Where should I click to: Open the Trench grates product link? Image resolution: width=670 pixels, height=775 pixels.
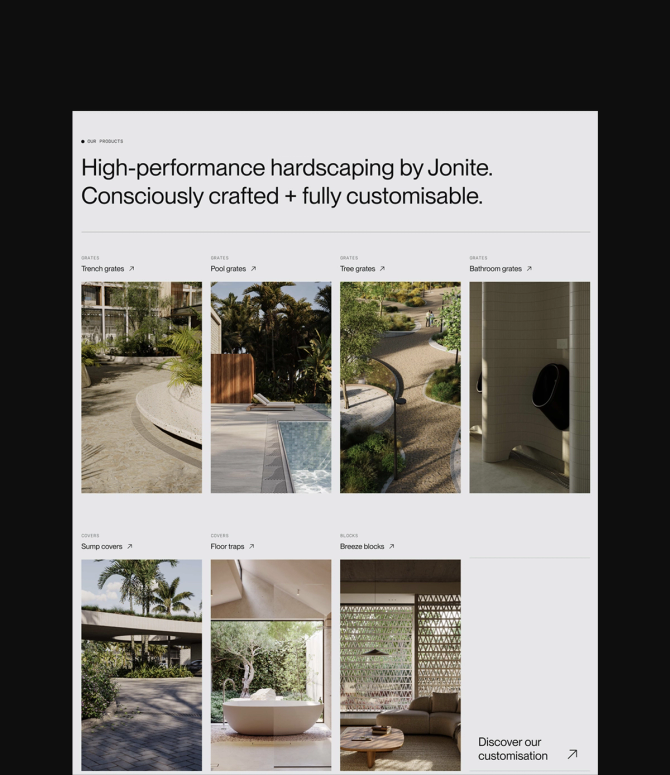pyautogui.click(x=107, y=269)
